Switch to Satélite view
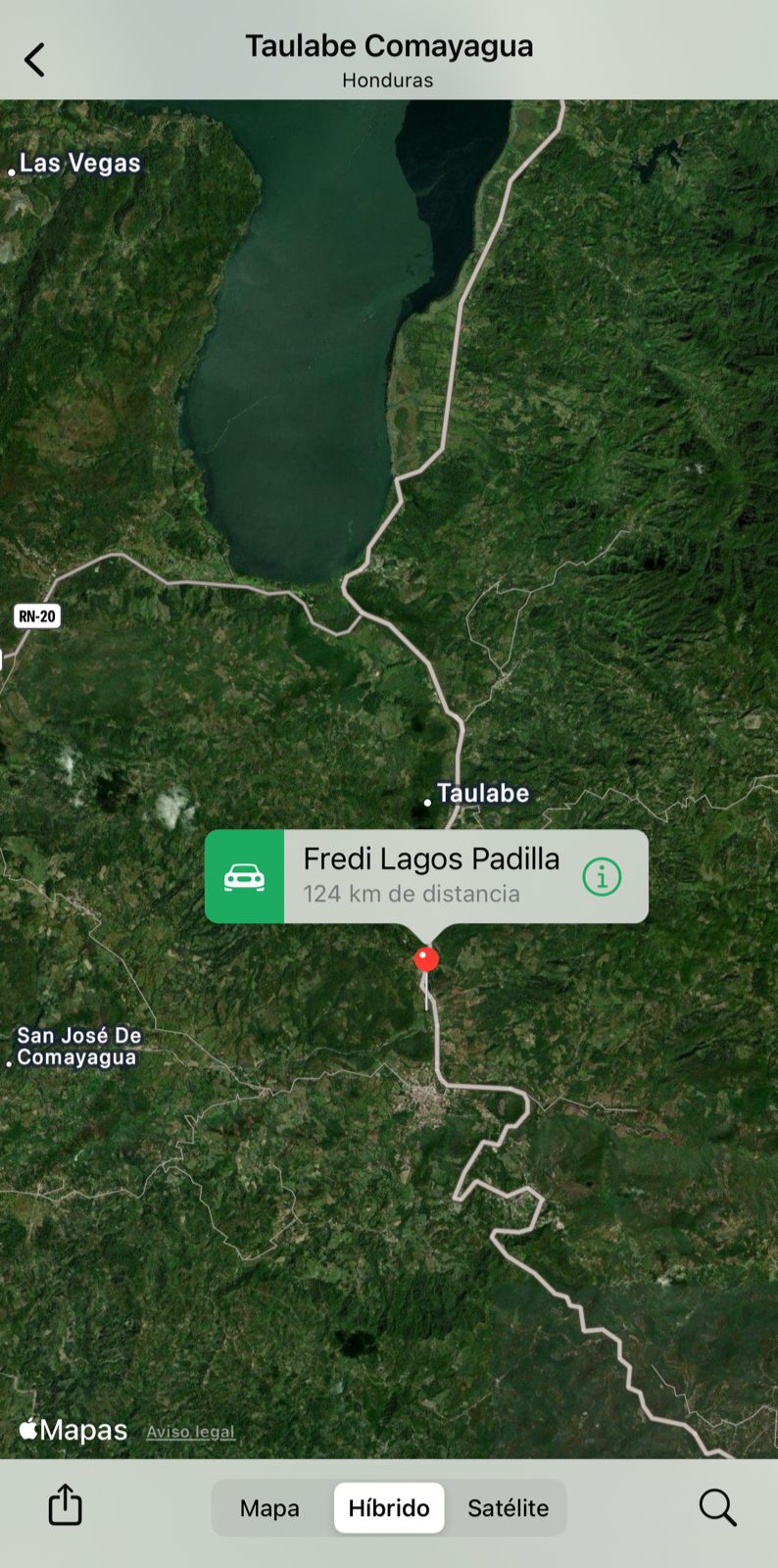Viewport: 778px width, 1568px height. [x=508, y=1507]
